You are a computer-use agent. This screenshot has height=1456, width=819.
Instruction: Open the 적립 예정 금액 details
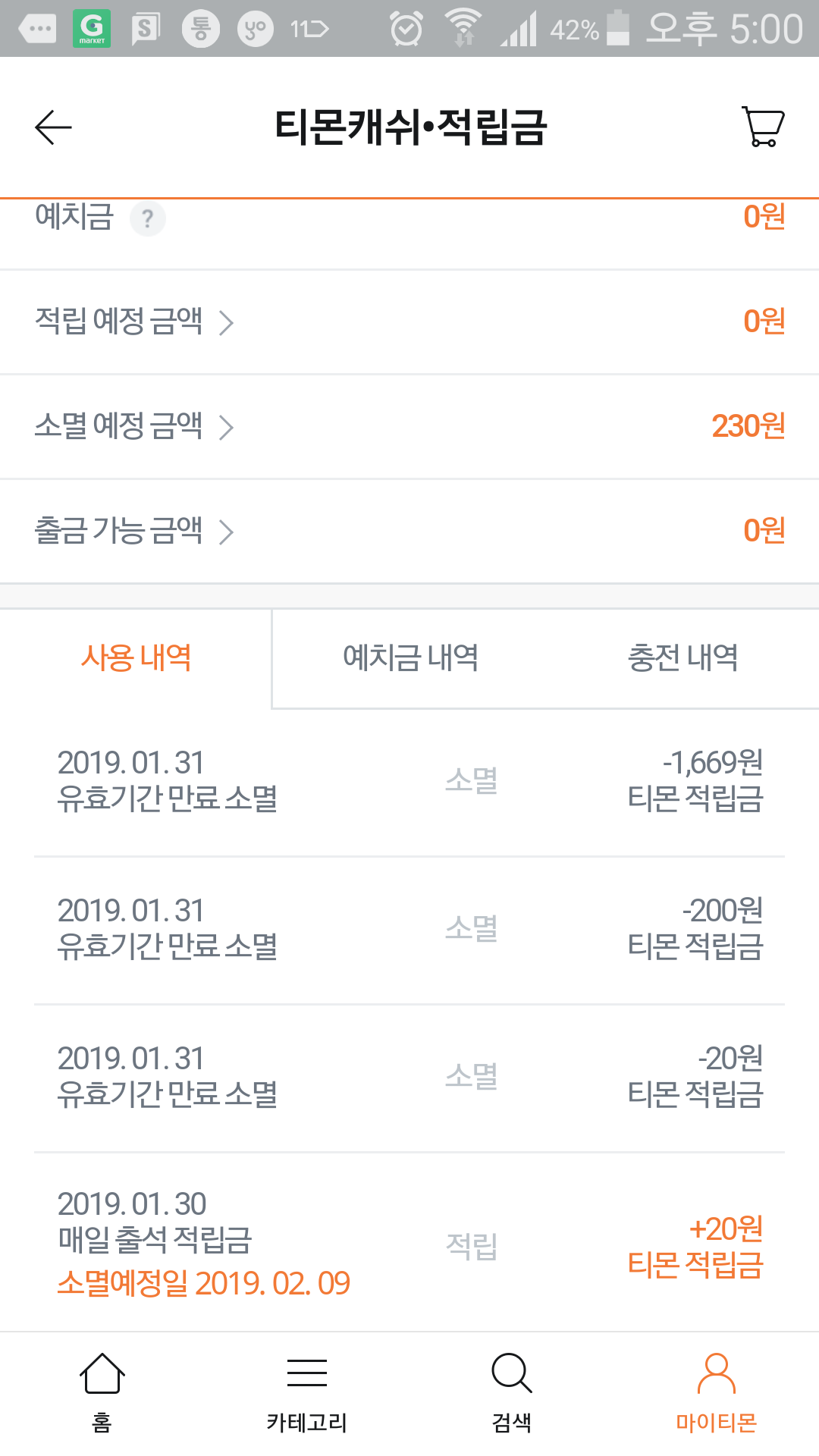click(x=134, y=322)
